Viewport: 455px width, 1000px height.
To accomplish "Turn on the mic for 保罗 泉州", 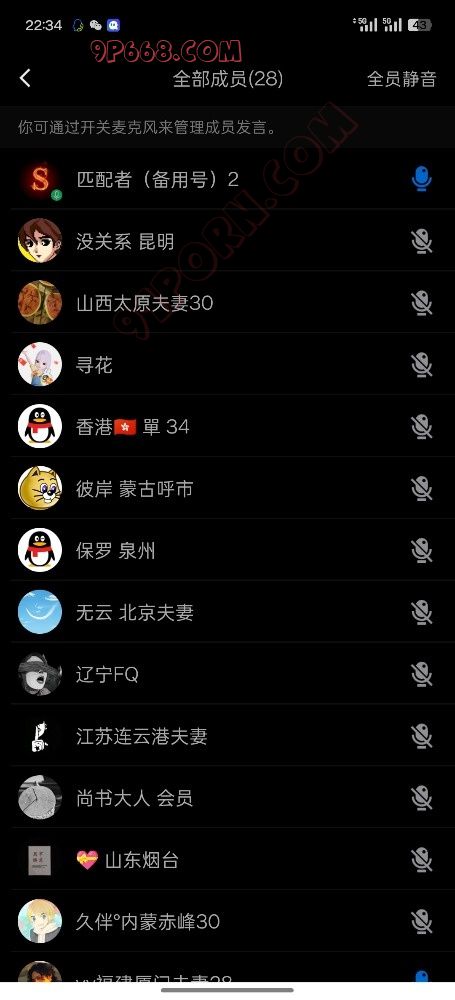I will pos(422,551).
